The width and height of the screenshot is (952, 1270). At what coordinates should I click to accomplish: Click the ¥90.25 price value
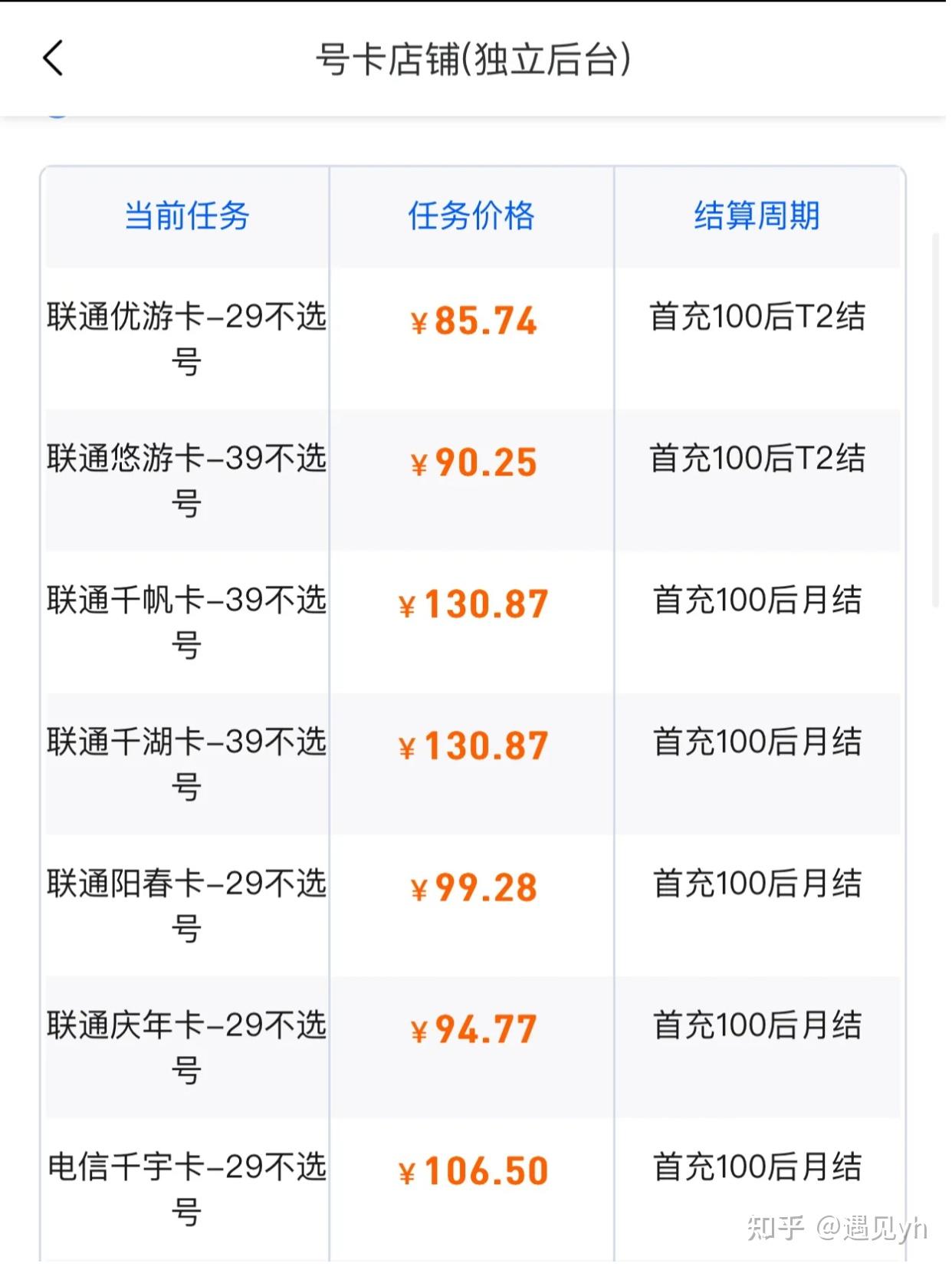click(472, 462)
